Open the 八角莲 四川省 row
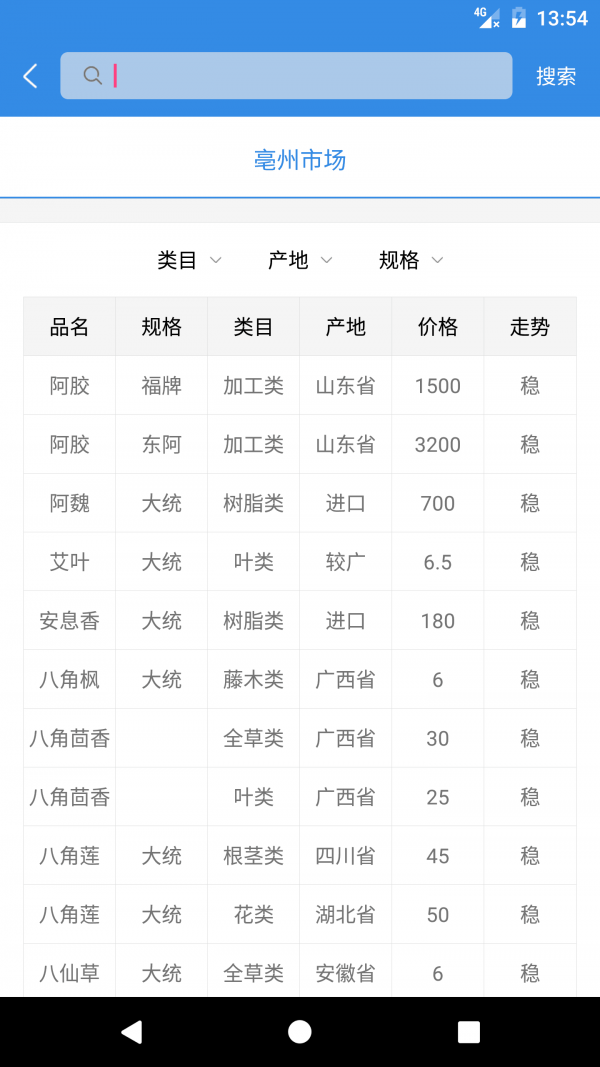The width and height of the screenshot is (600, 1067). pyautogui.click(x=300, y=855)
